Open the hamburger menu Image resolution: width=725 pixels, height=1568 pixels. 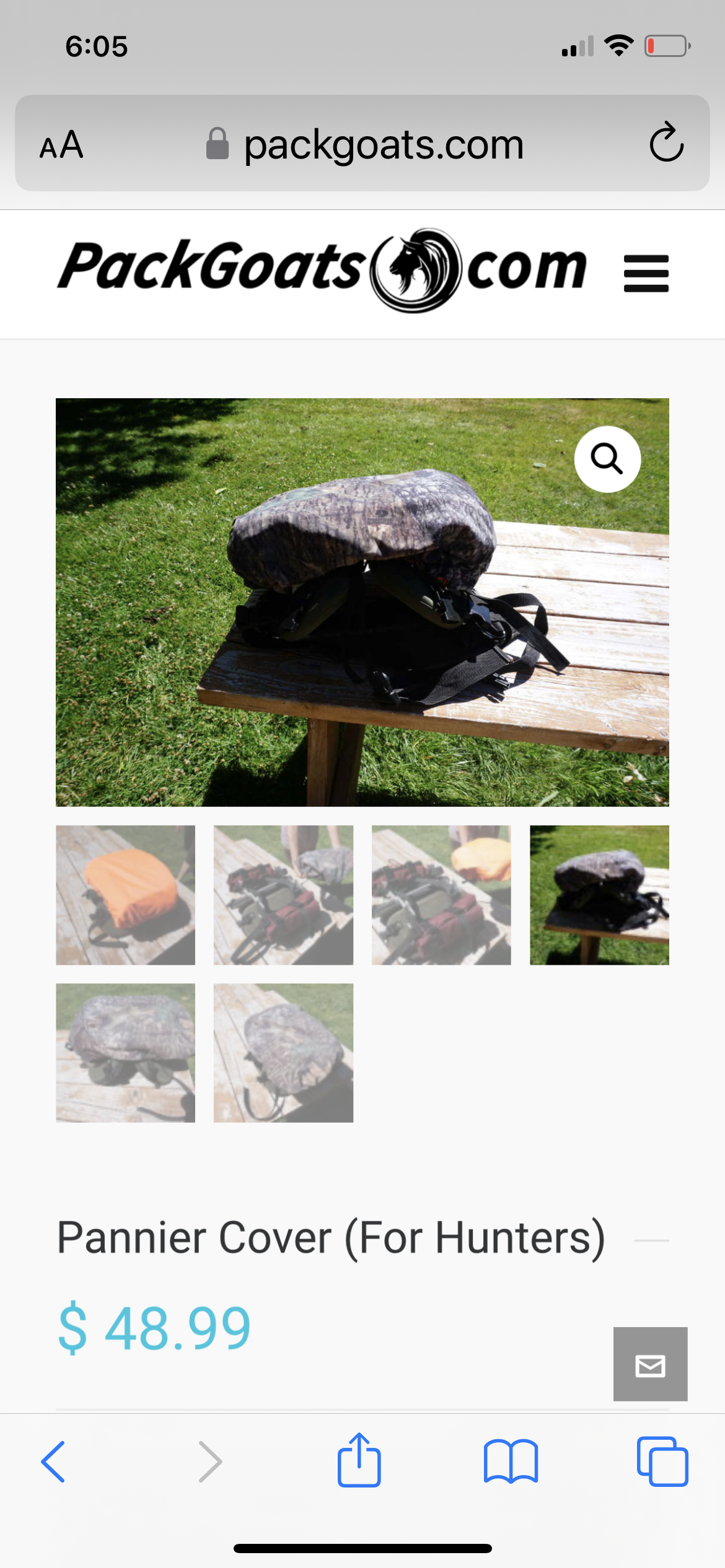tap(646, 273)
